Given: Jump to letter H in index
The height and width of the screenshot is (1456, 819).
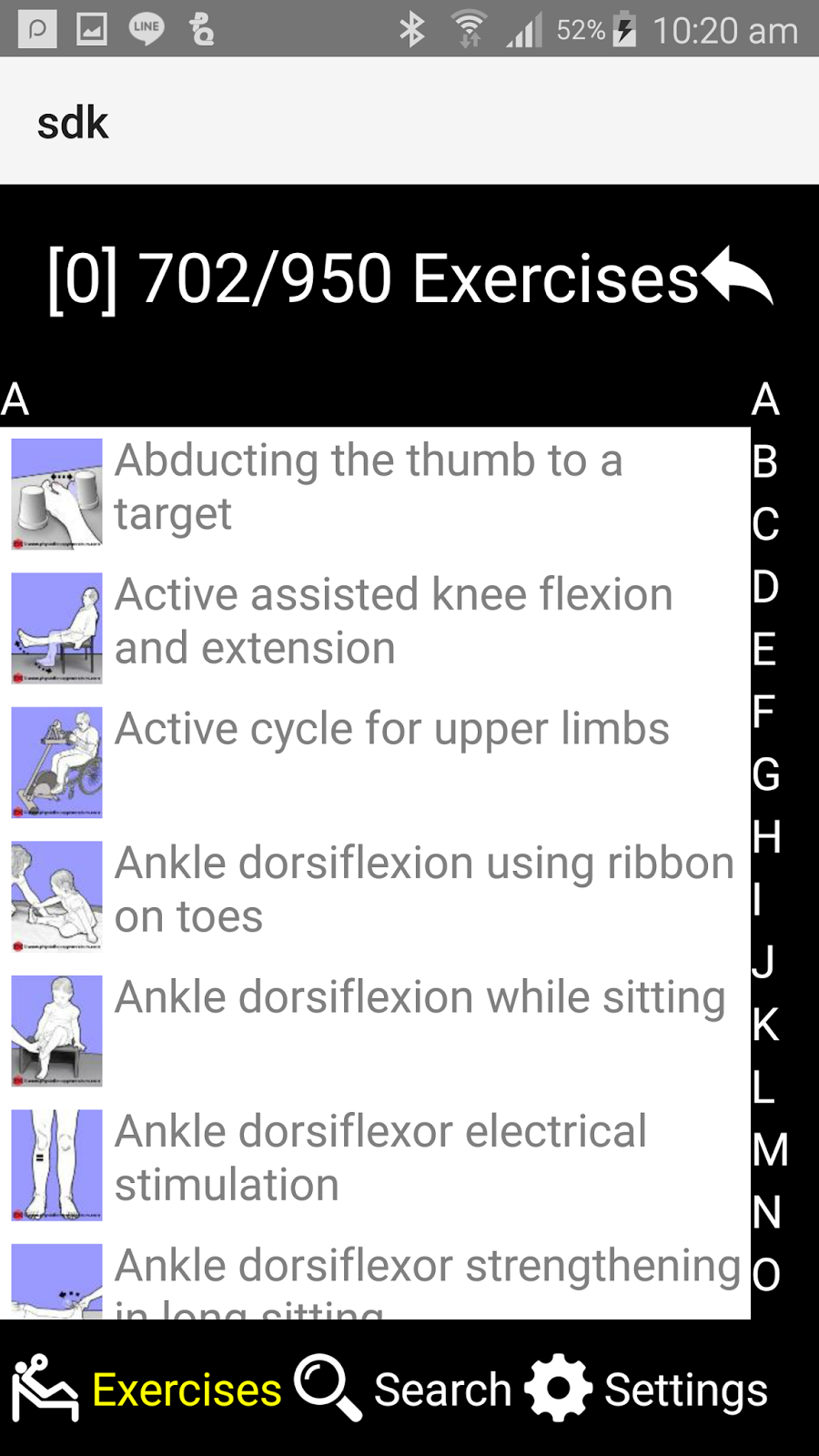Looking at the screenshot, I should 766,836.
